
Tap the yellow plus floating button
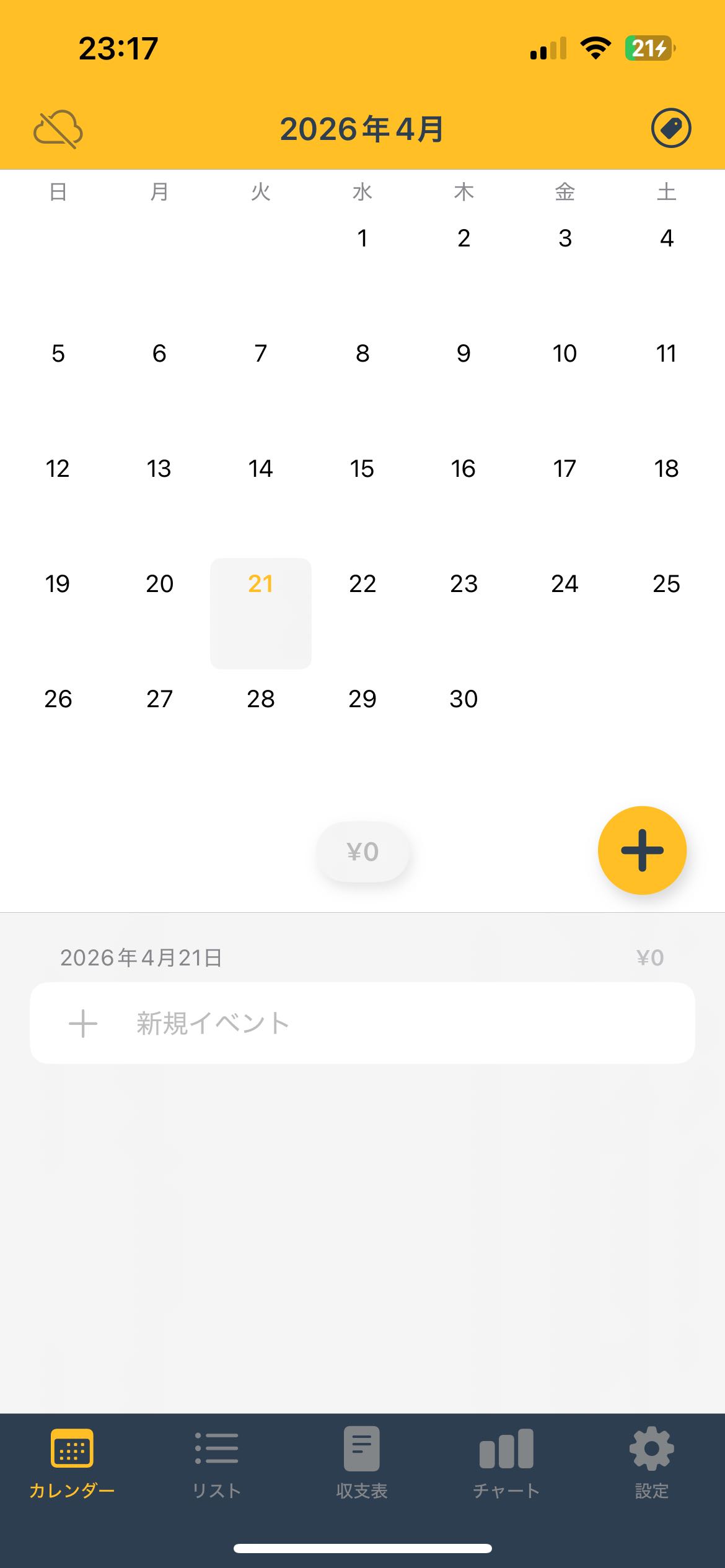(642, 850)
